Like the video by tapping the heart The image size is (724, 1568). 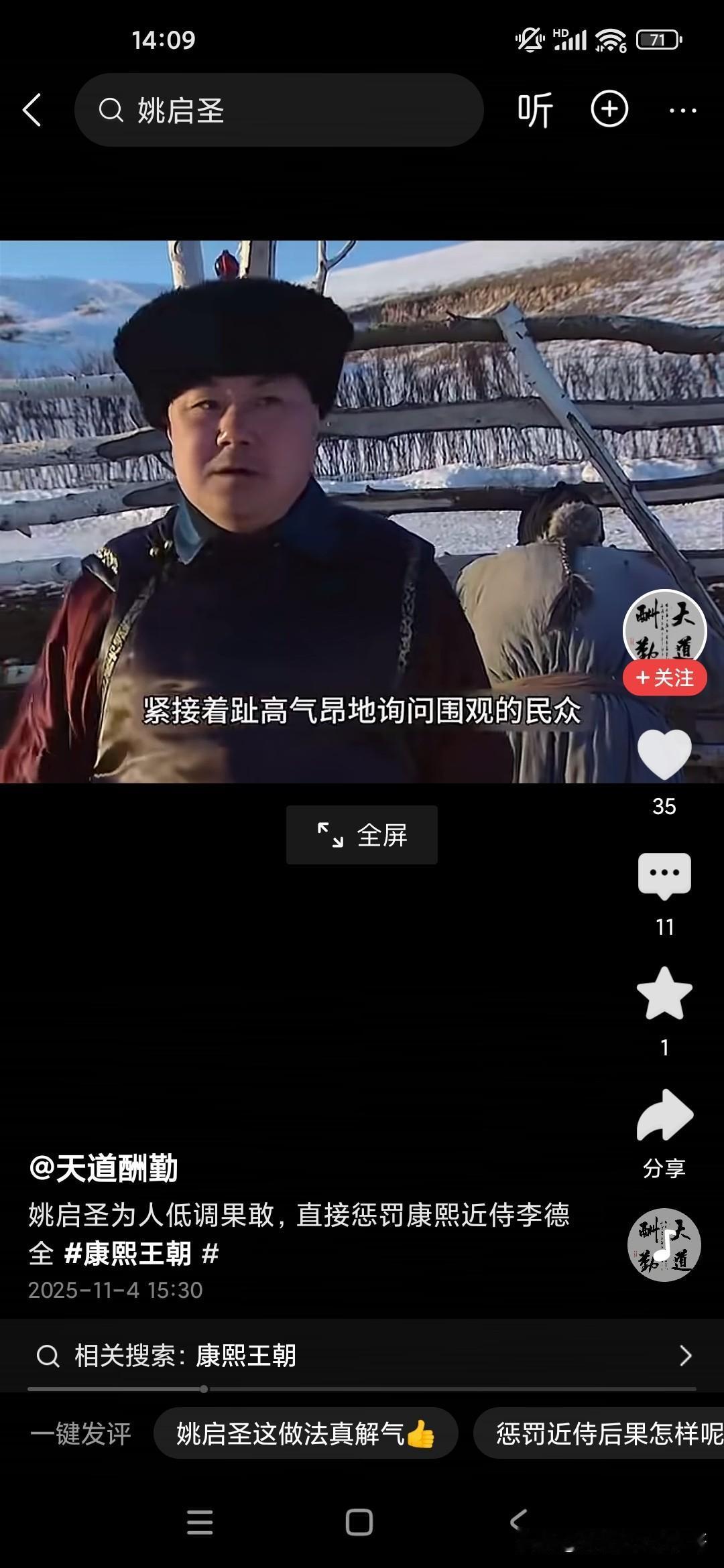(664, 754)
